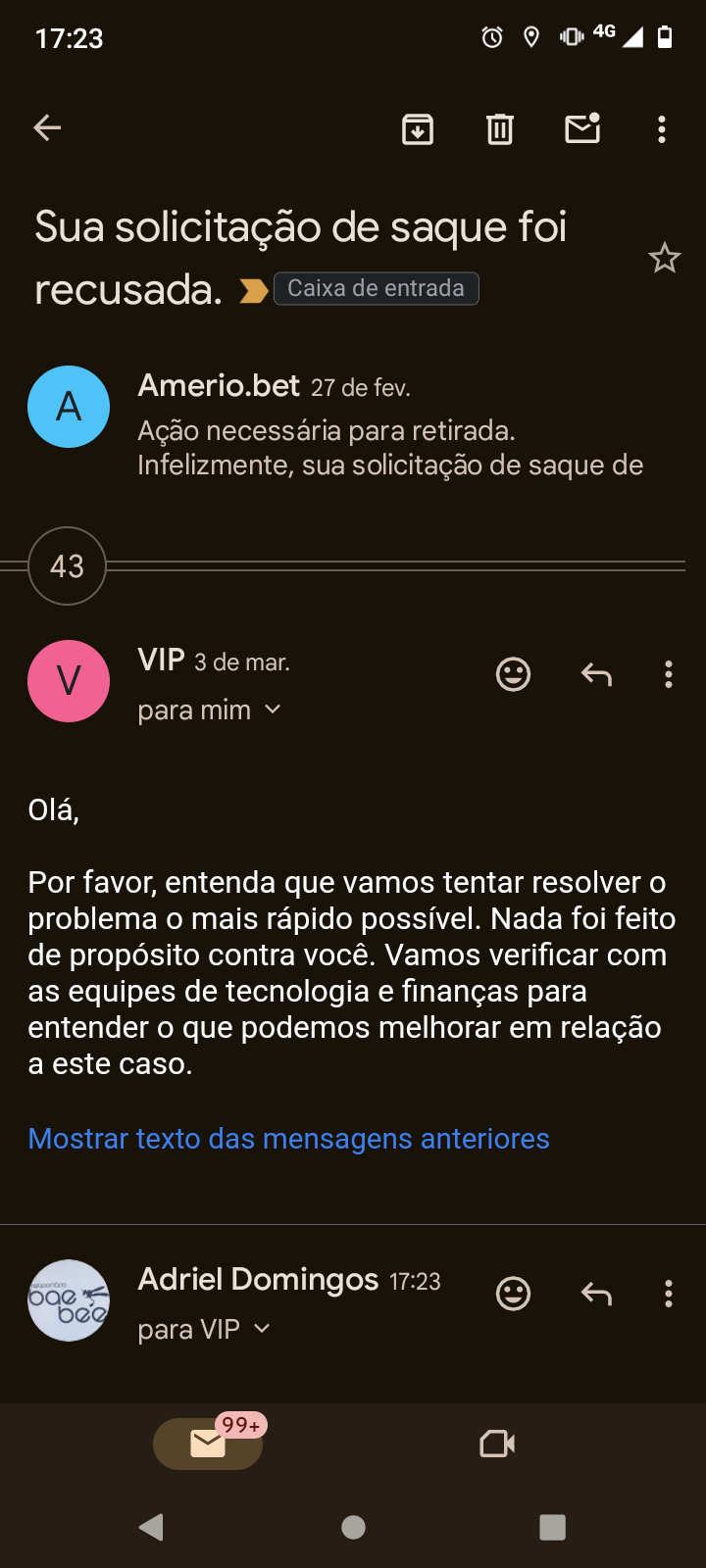Open more options for VIP's message
This screenshot has width=706, height=1568.
click(669, 674)
